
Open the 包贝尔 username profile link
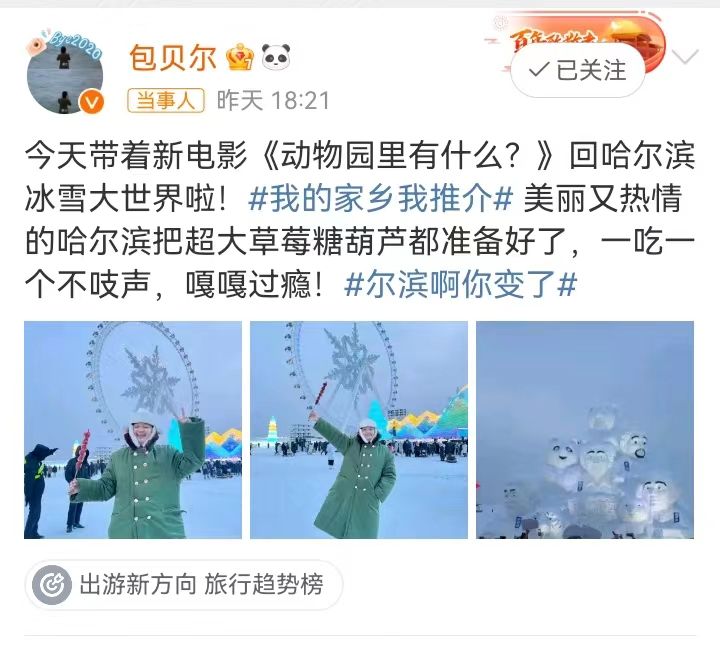coord(173,57)
